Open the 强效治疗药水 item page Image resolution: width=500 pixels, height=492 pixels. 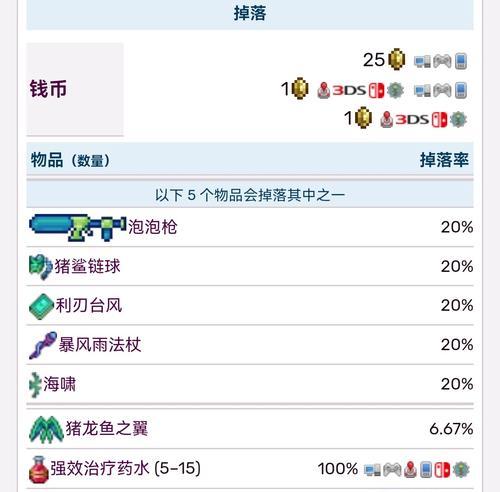tap(100, 468)
